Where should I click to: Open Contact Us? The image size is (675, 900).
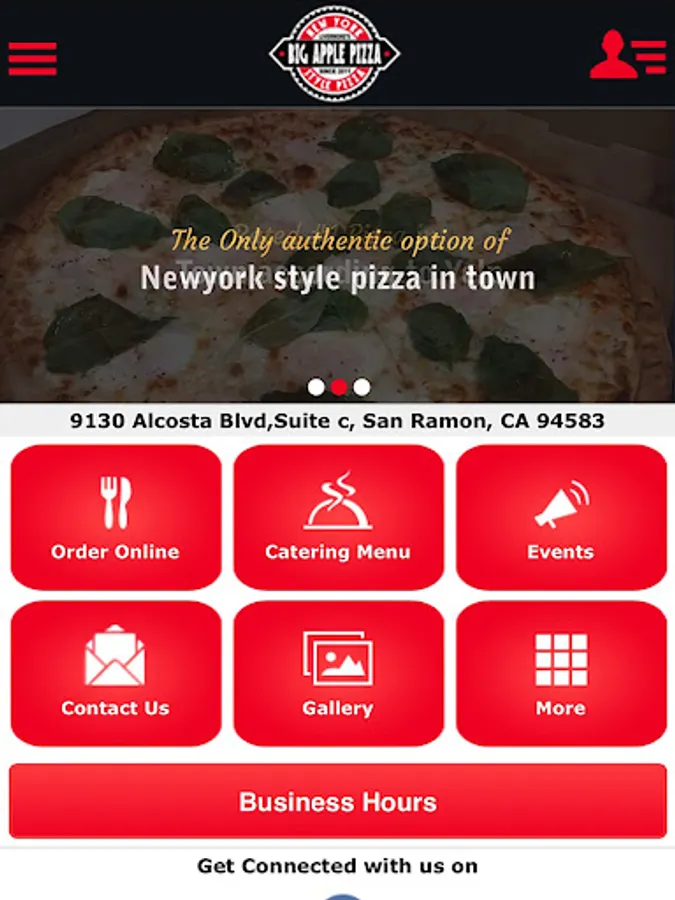coord(116,673)
